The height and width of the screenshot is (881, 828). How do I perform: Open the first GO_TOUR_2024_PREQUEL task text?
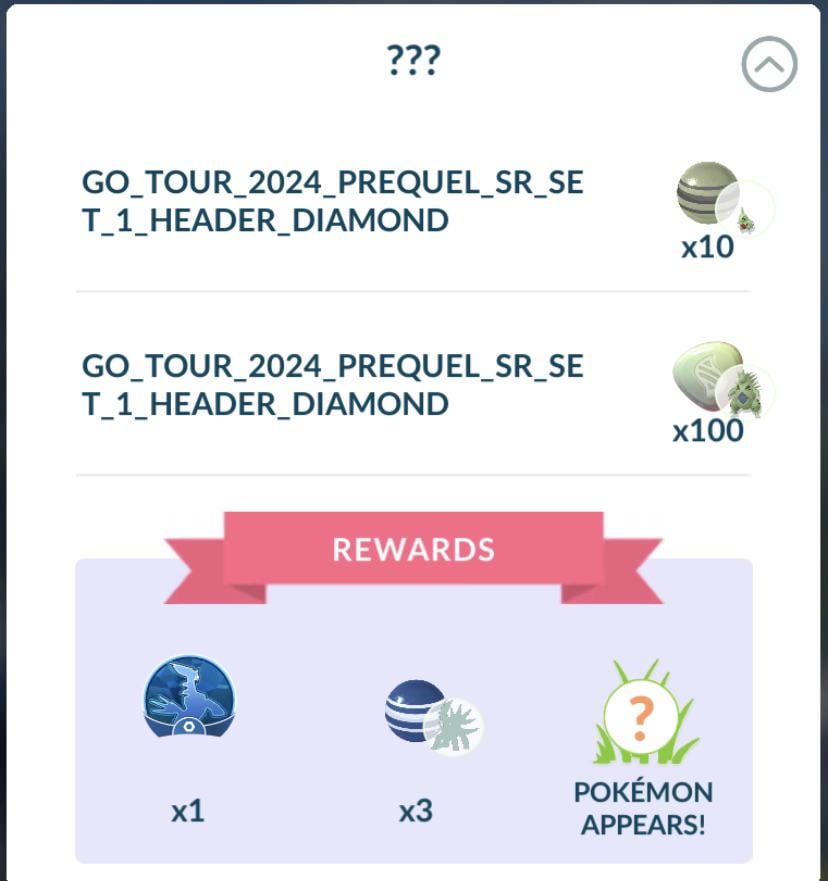(x=332, y=201)
